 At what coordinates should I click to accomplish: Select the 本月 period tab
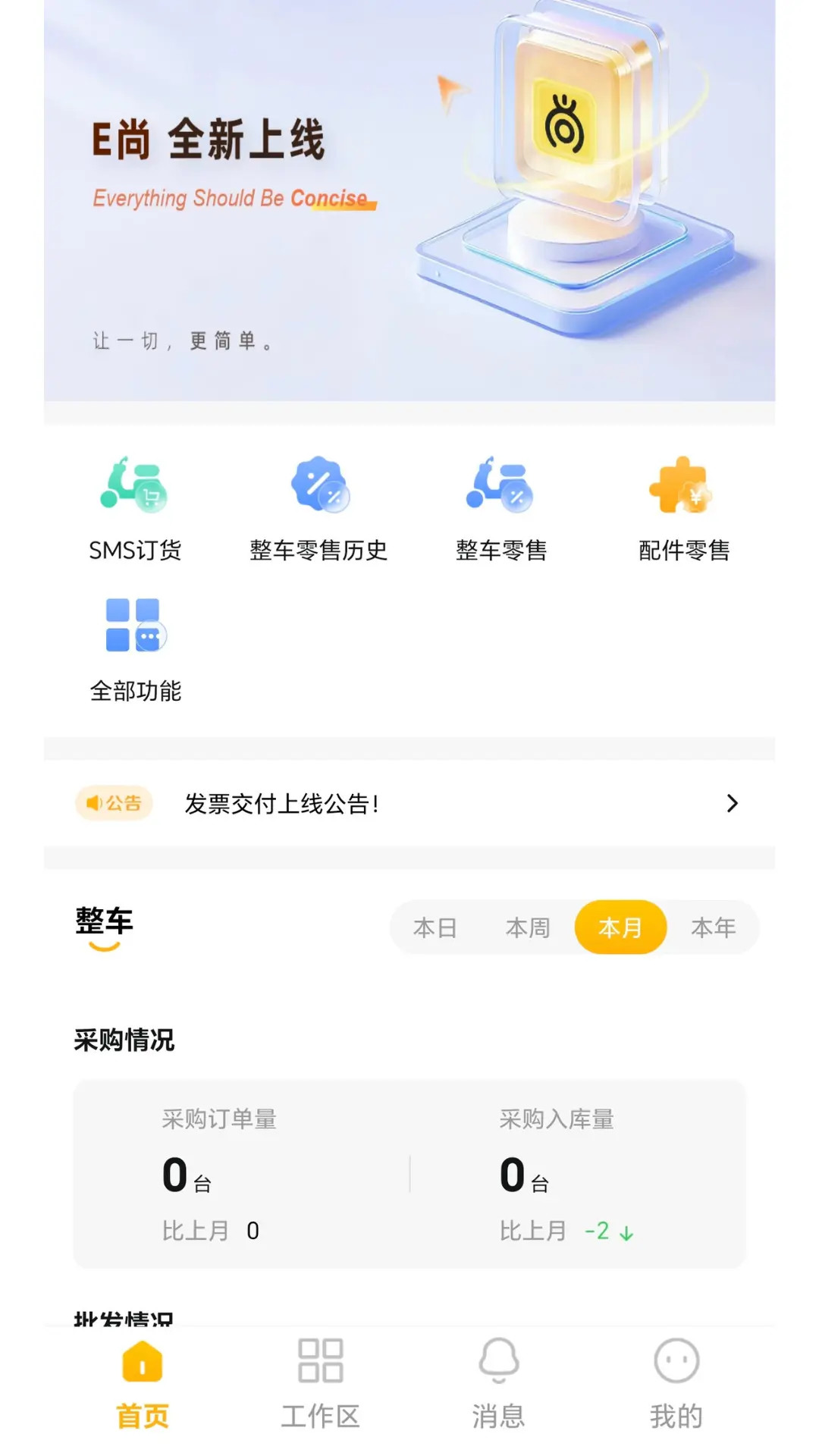[620, 927]
